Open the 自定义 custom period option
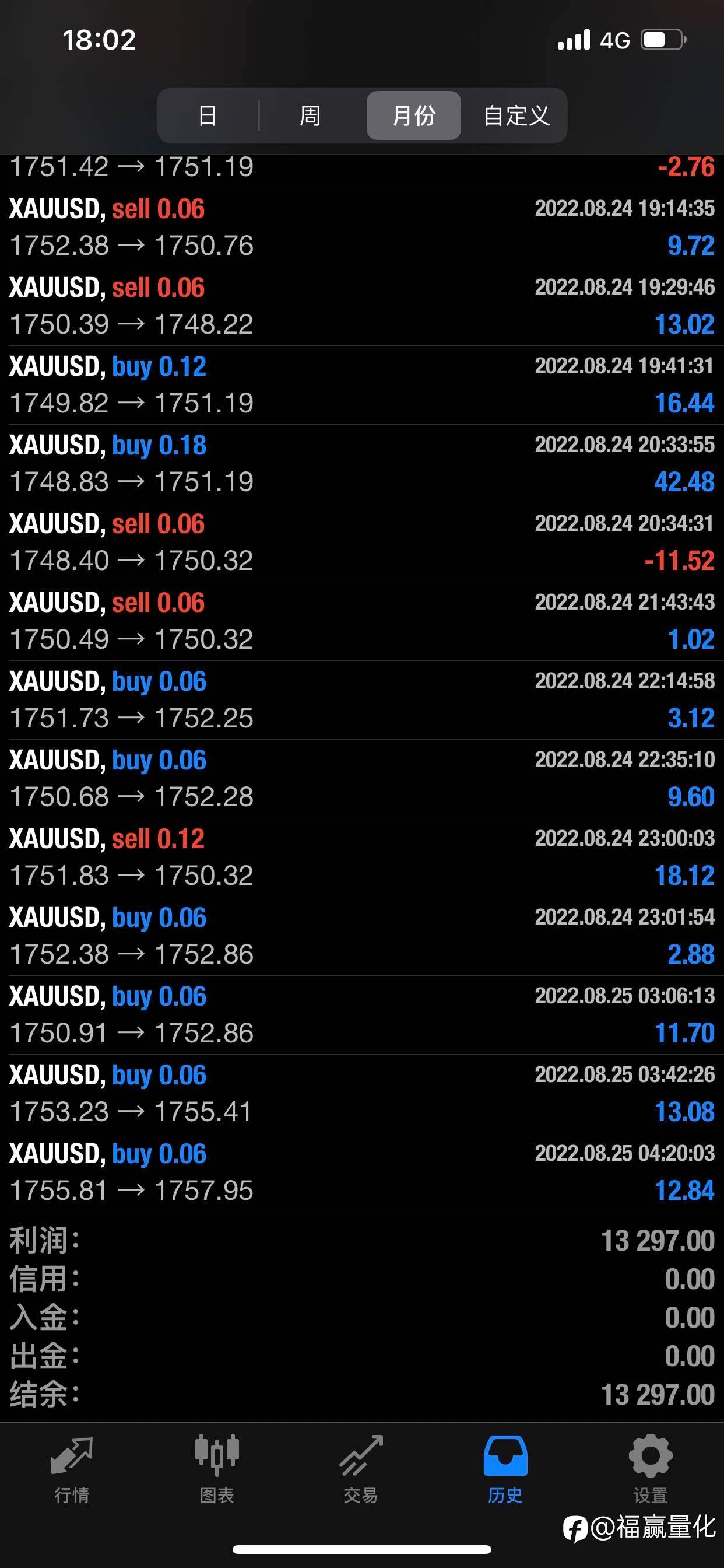 click(x=516, y=115)
